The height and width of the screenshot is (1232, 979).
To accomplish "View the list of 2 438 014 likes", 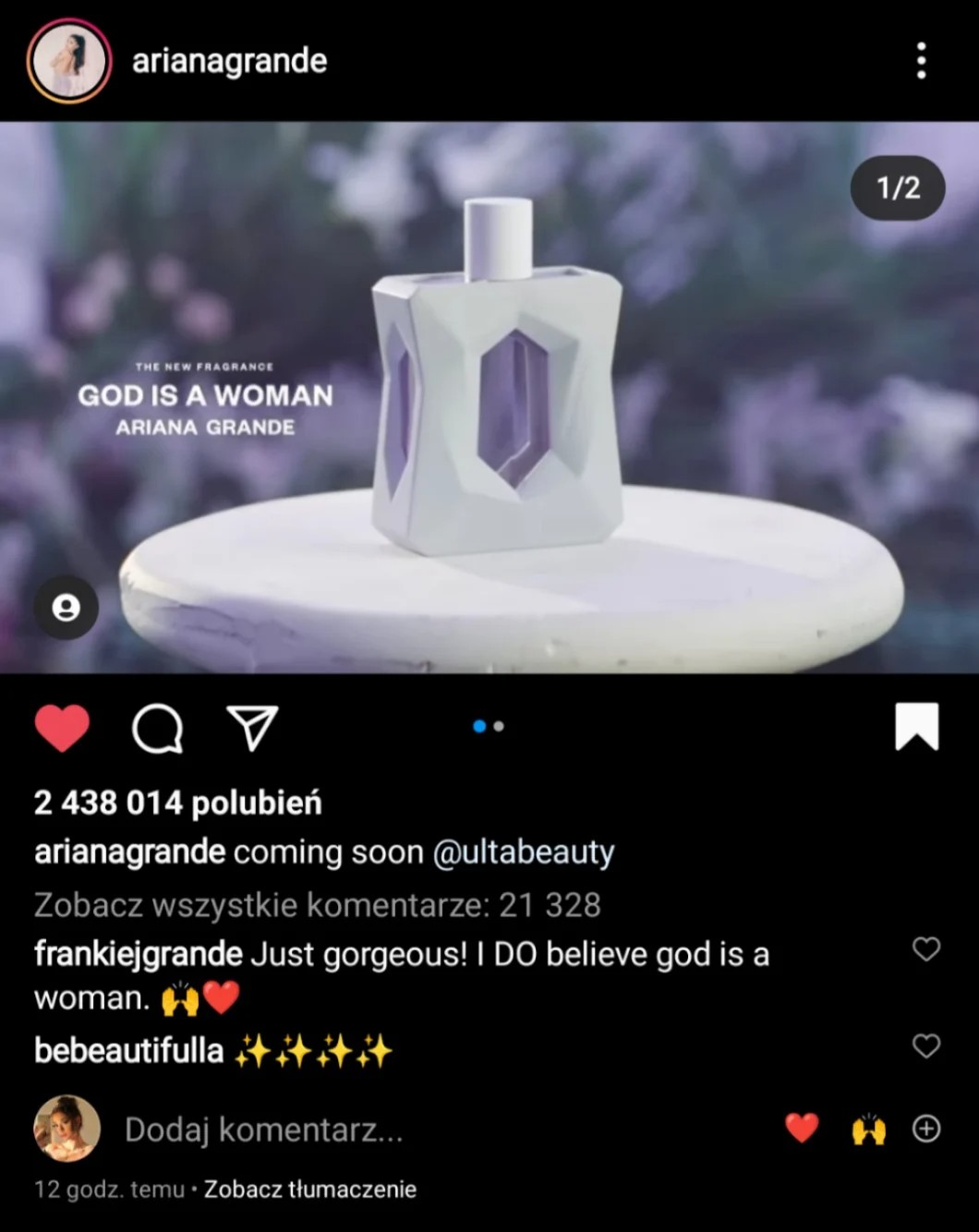I will click(x=177, y=803).
